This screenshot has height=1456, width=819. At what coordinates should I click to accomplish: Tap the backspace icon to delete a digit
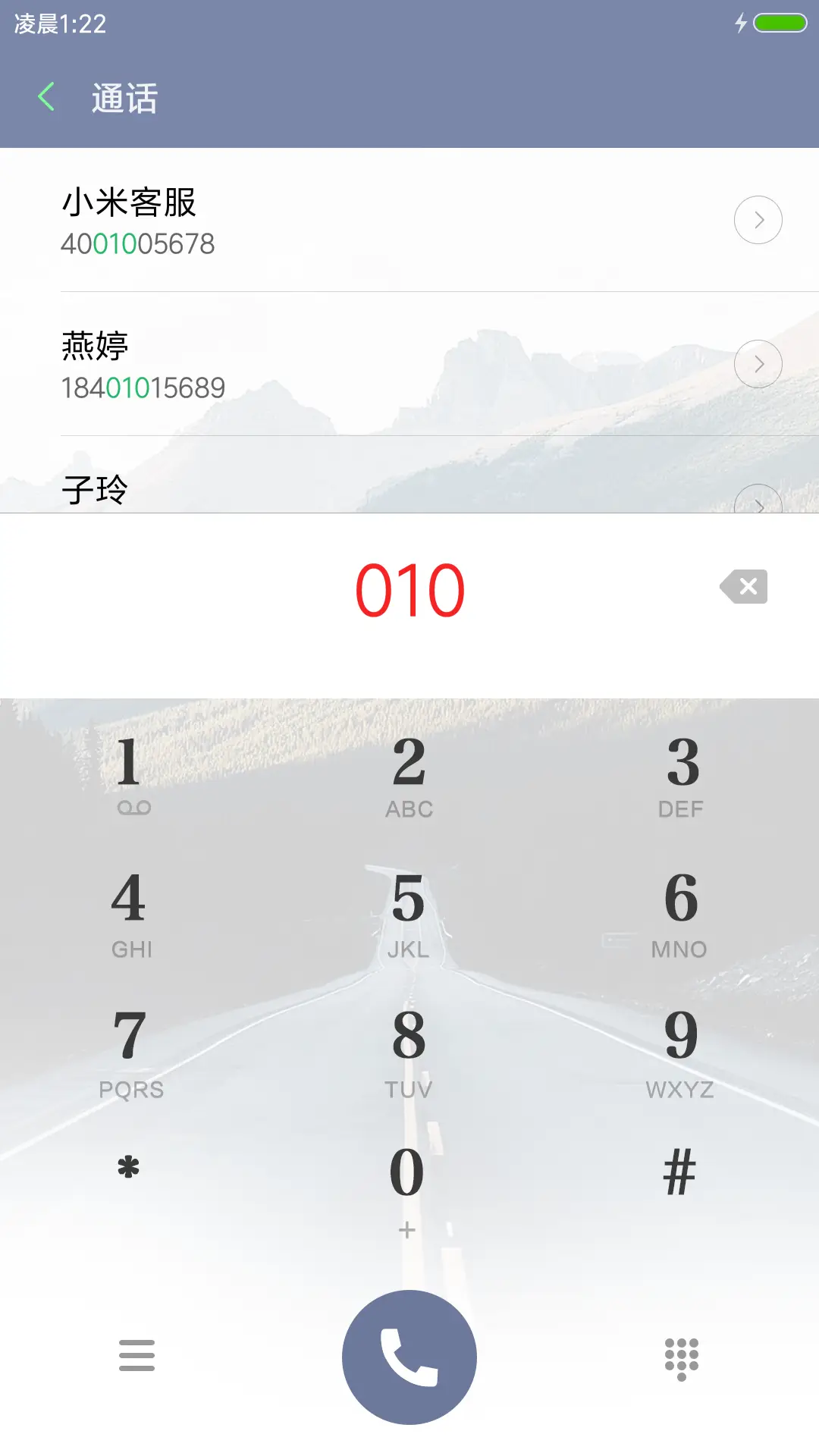[743, 586]
